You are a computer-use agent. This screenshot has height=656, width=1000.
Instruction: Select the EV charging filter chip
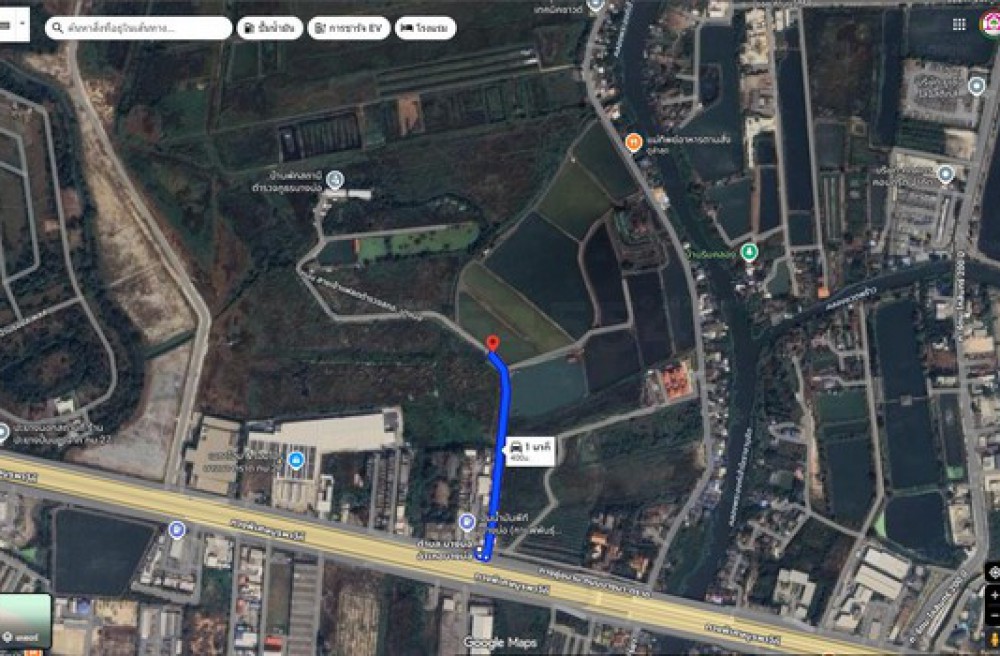348,28
